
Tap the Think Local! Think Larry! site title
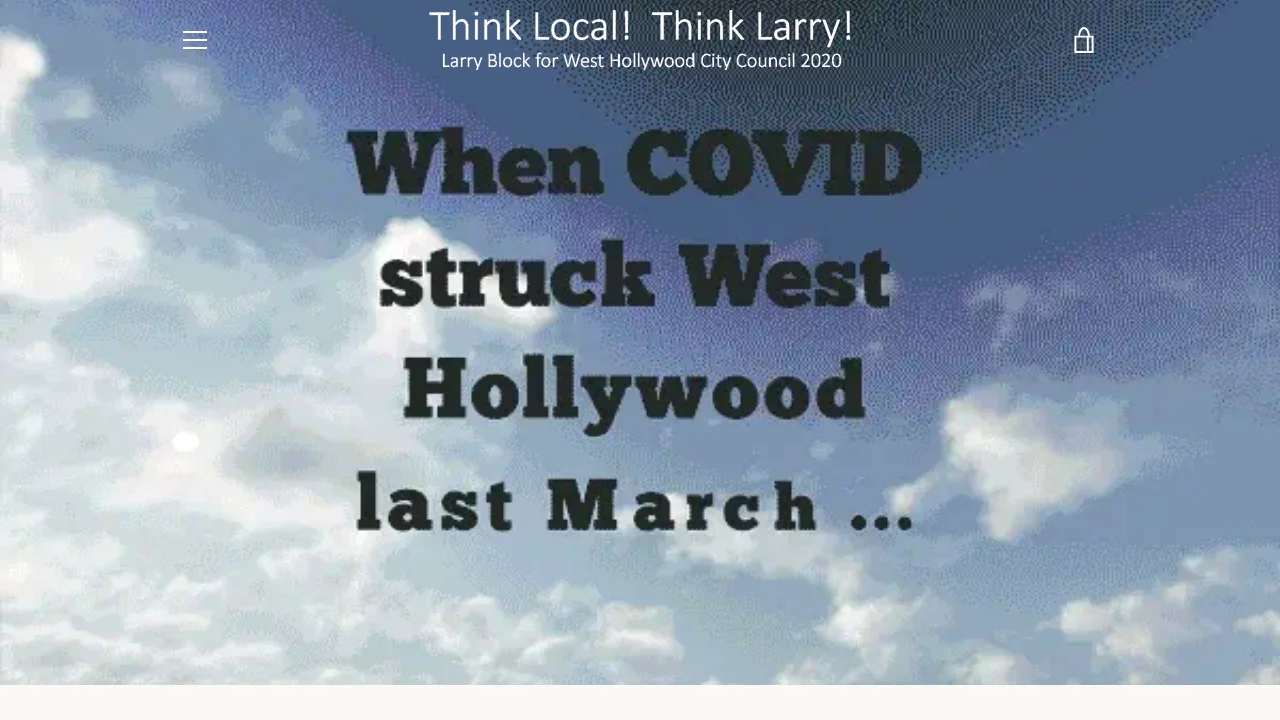[641, 27]
